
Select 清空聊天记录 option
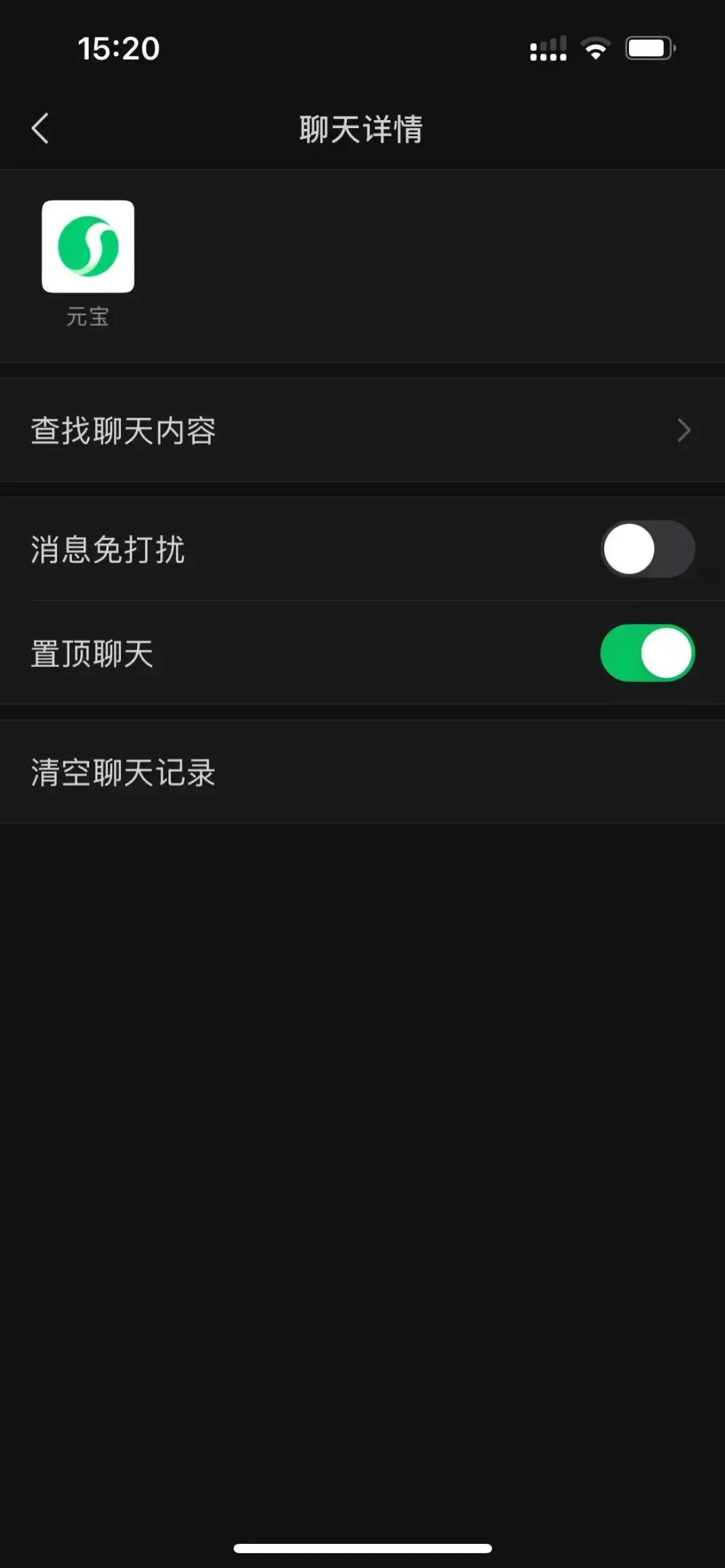(362, 772)
